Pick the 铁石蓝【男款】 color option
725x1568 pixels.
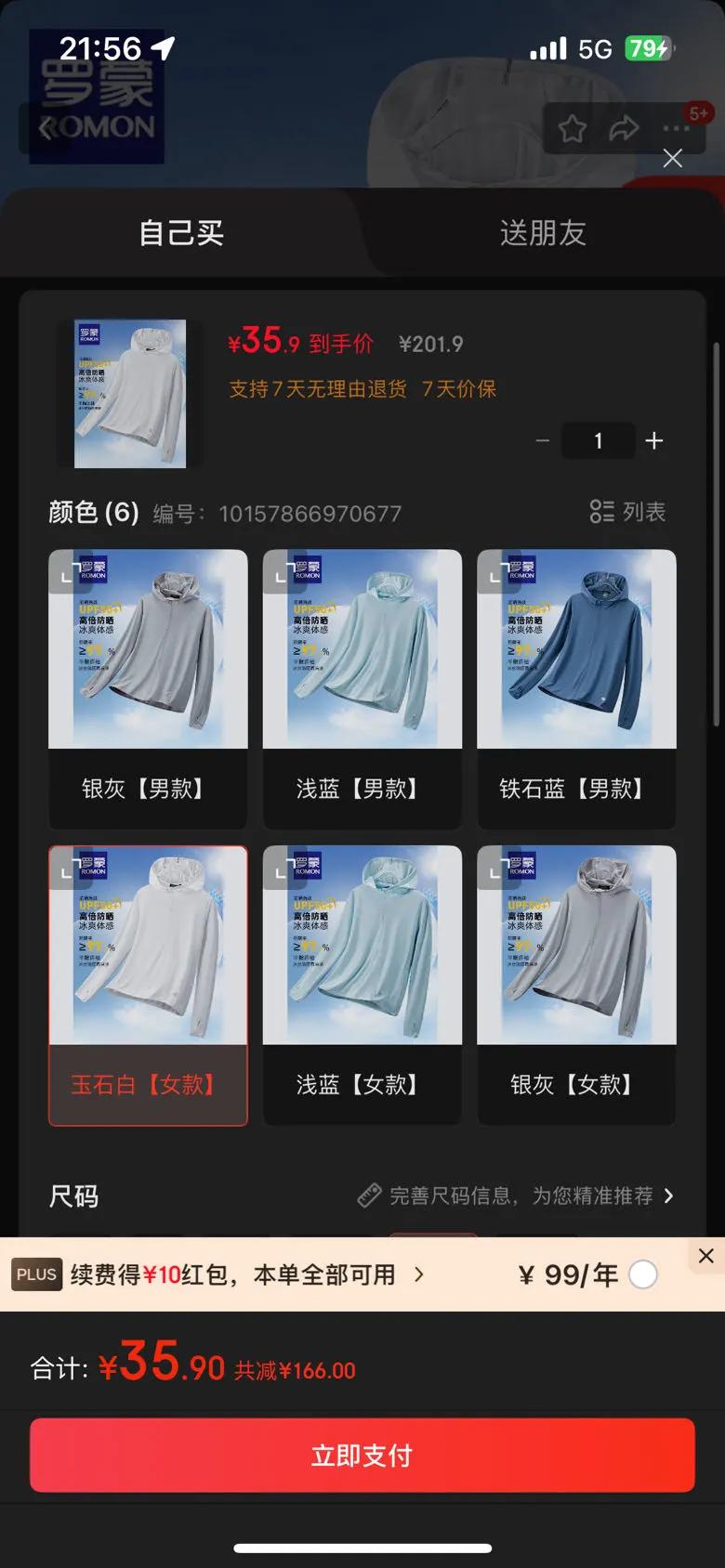[x=576, y=688]
